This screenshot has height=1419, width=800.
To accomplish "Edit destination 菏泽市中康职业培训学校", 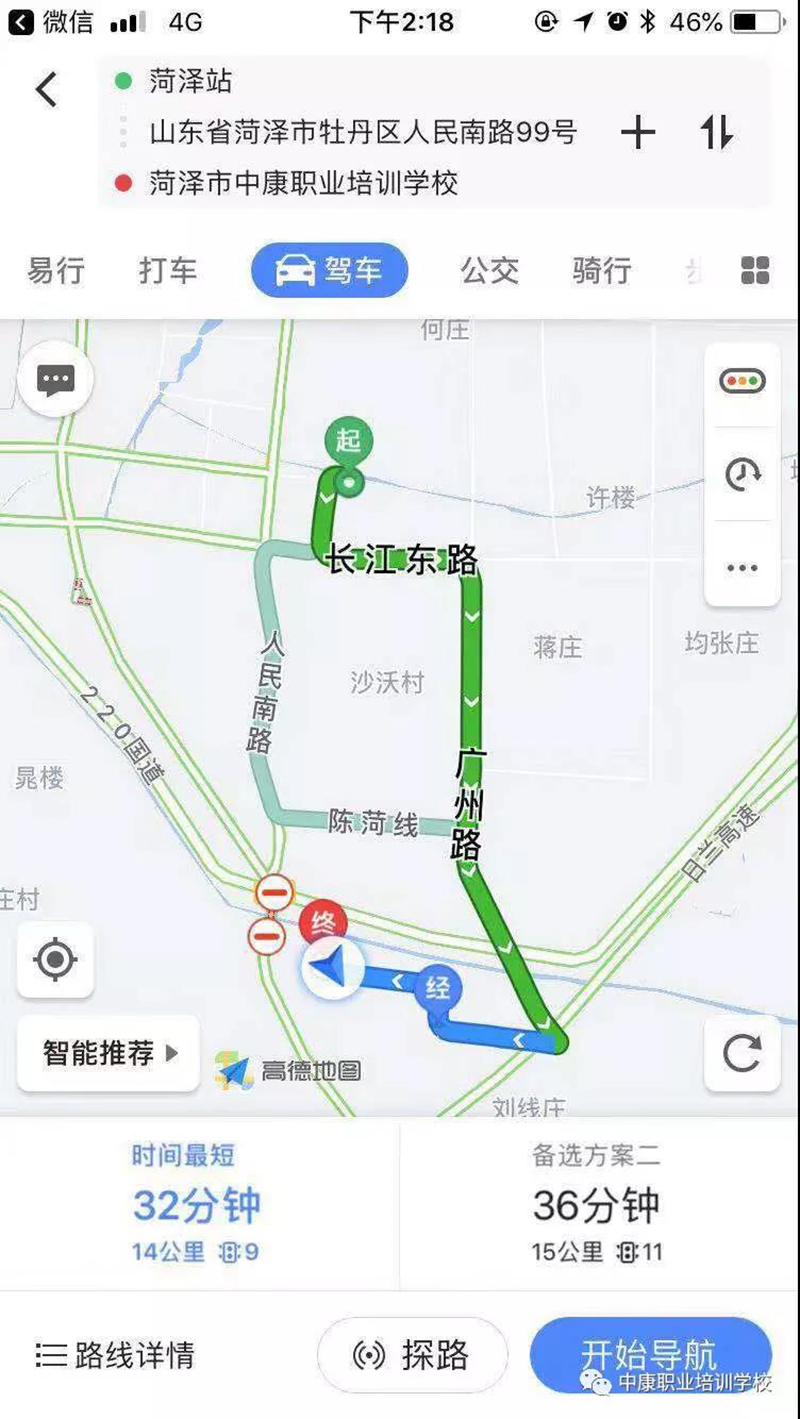I will (303, 183).
